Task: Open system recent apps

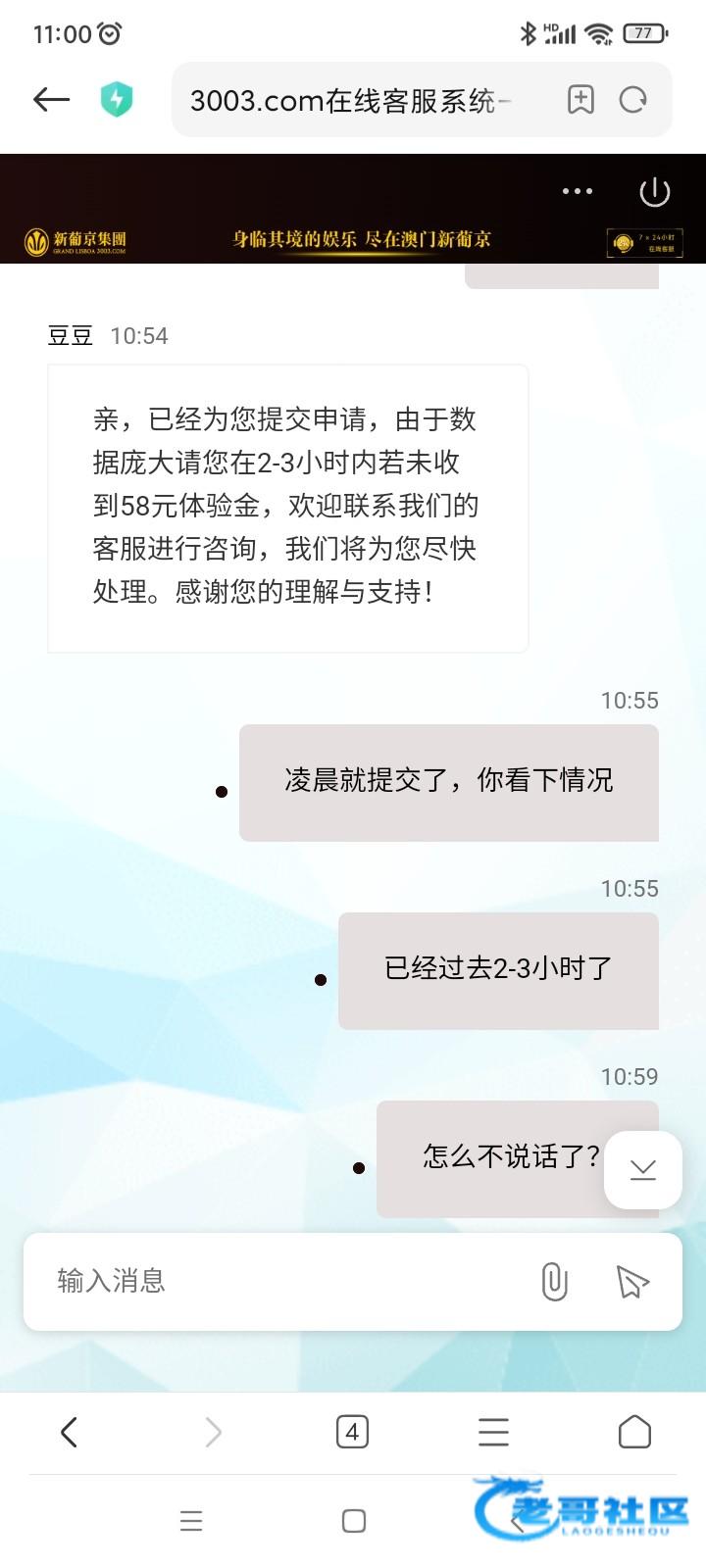Action: 191,1521
